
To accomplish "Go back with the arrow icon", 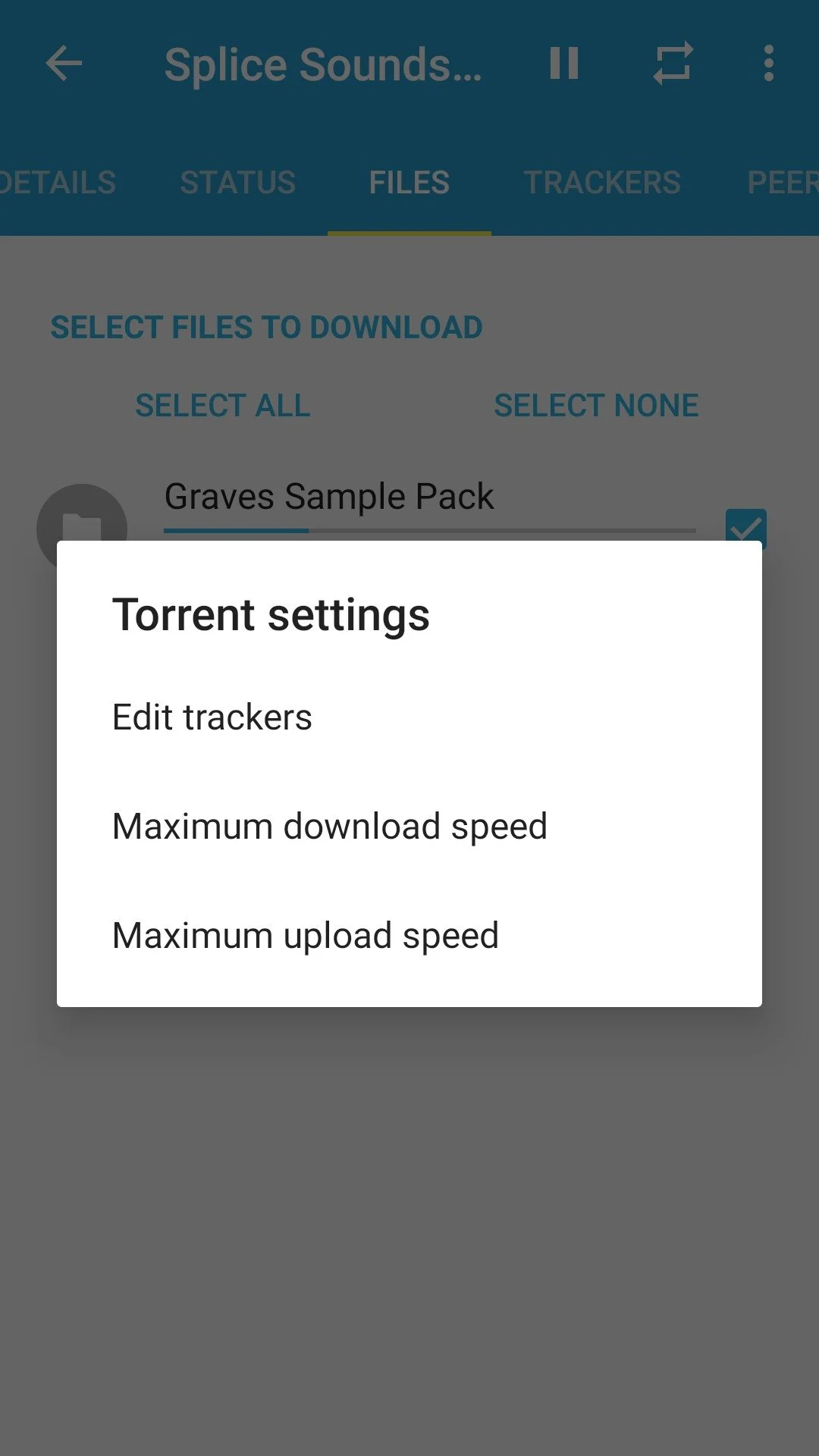I will pyautogui.click(x=64, y=63).
